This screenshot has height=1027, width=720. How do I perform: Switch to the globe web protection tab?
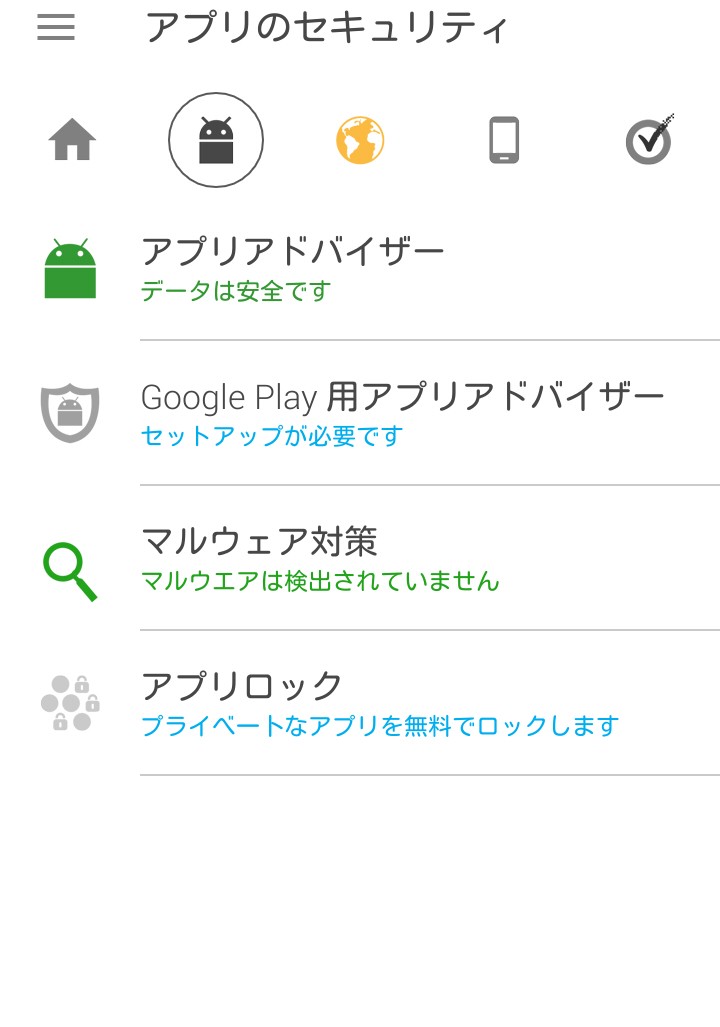[x=360, y=141]
